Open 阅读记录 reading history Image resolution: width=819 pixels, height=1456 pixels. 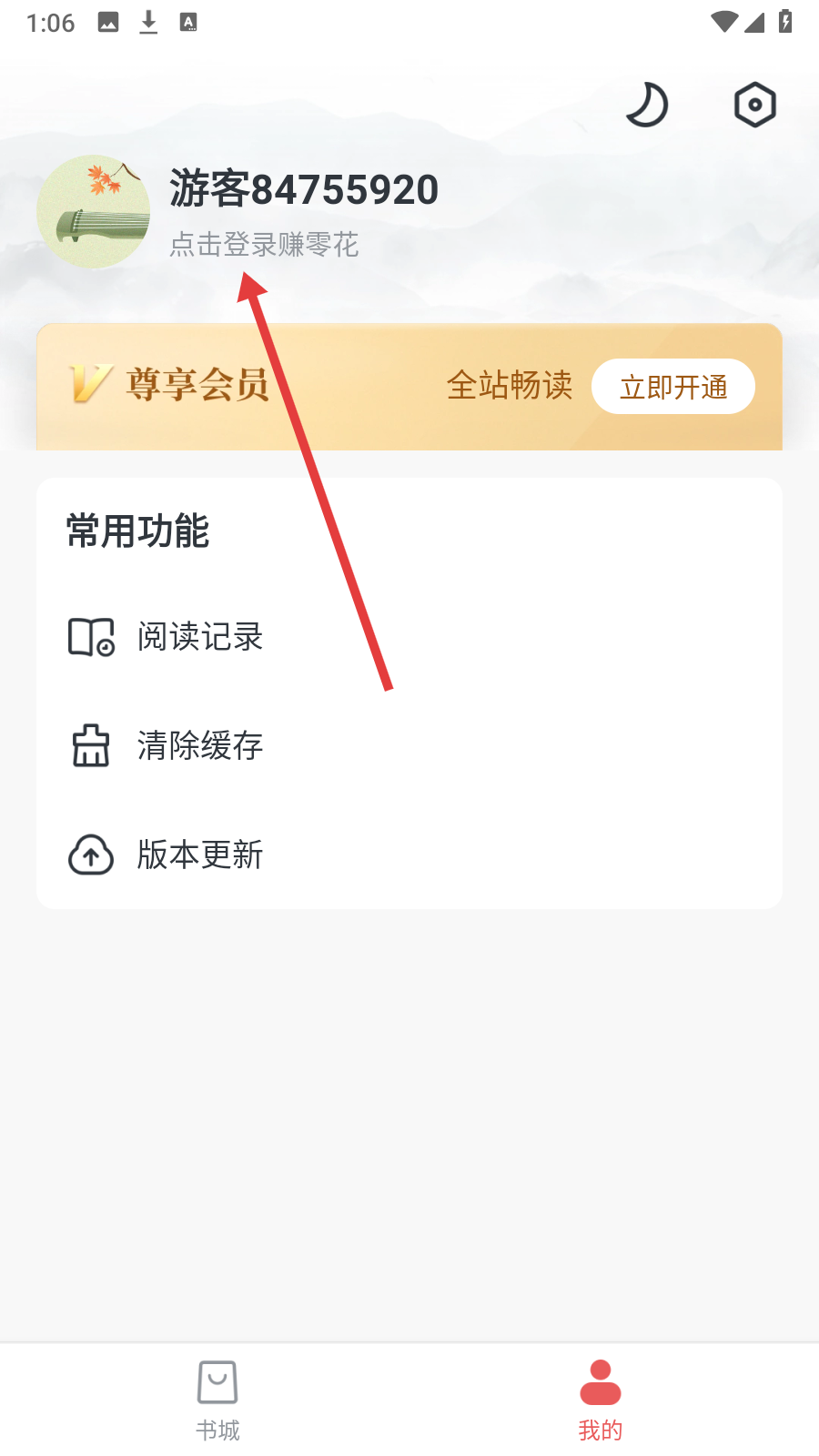[x=200, y=637]
